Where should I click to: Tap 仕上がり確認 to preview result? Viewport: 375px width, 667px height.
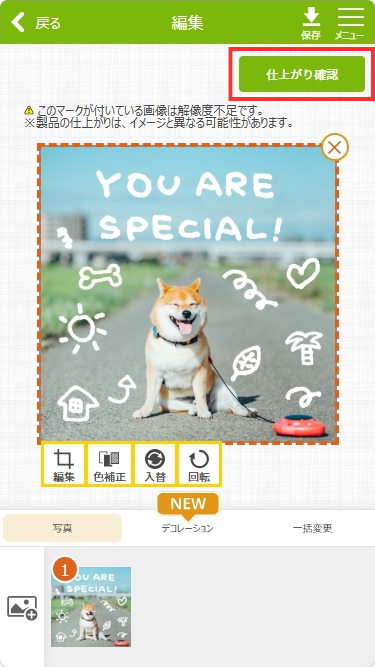302,74
